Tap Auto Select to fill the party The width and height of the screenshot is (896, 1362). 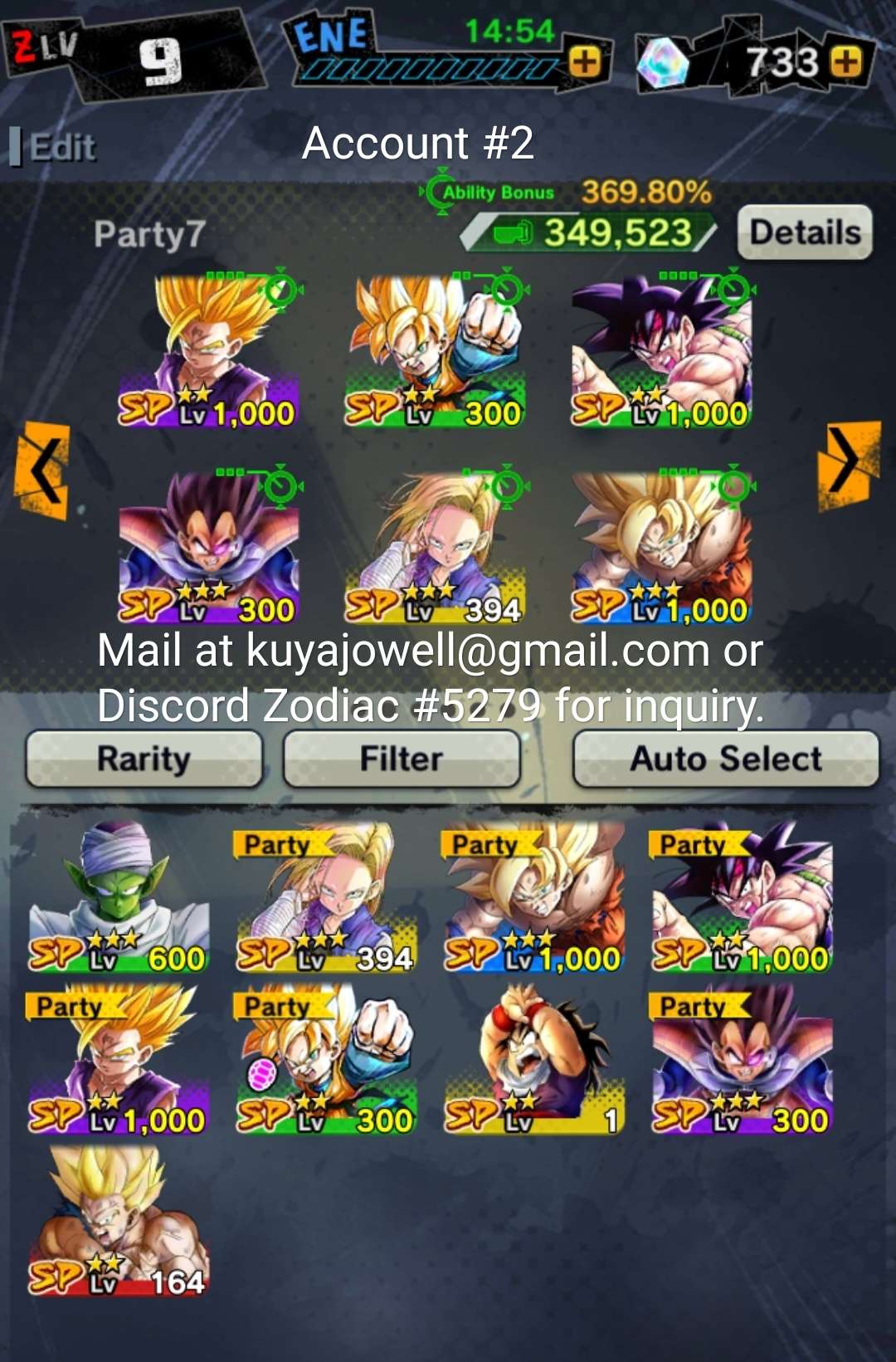coord(725,759)
